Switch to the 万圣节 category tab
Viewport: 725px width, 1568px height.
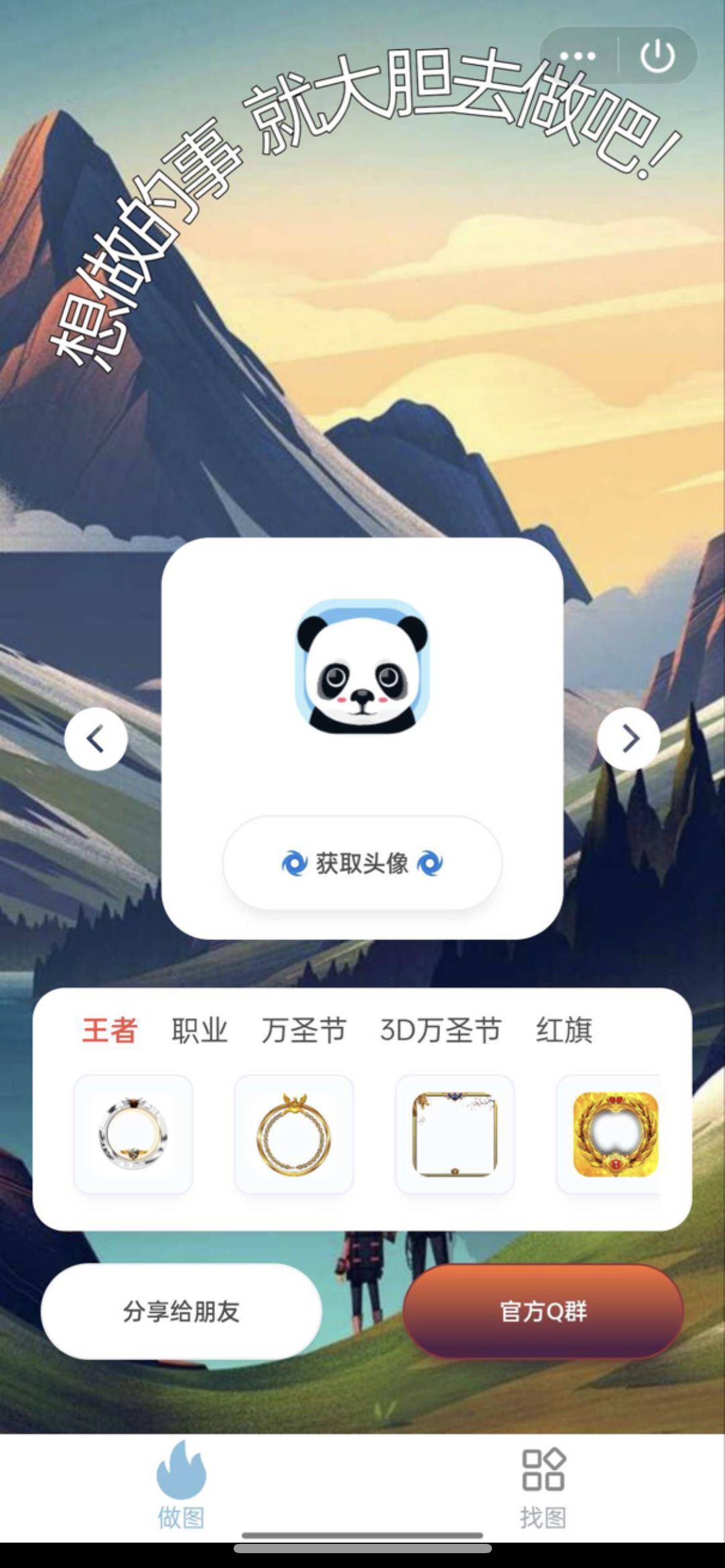click(304, 1030)
